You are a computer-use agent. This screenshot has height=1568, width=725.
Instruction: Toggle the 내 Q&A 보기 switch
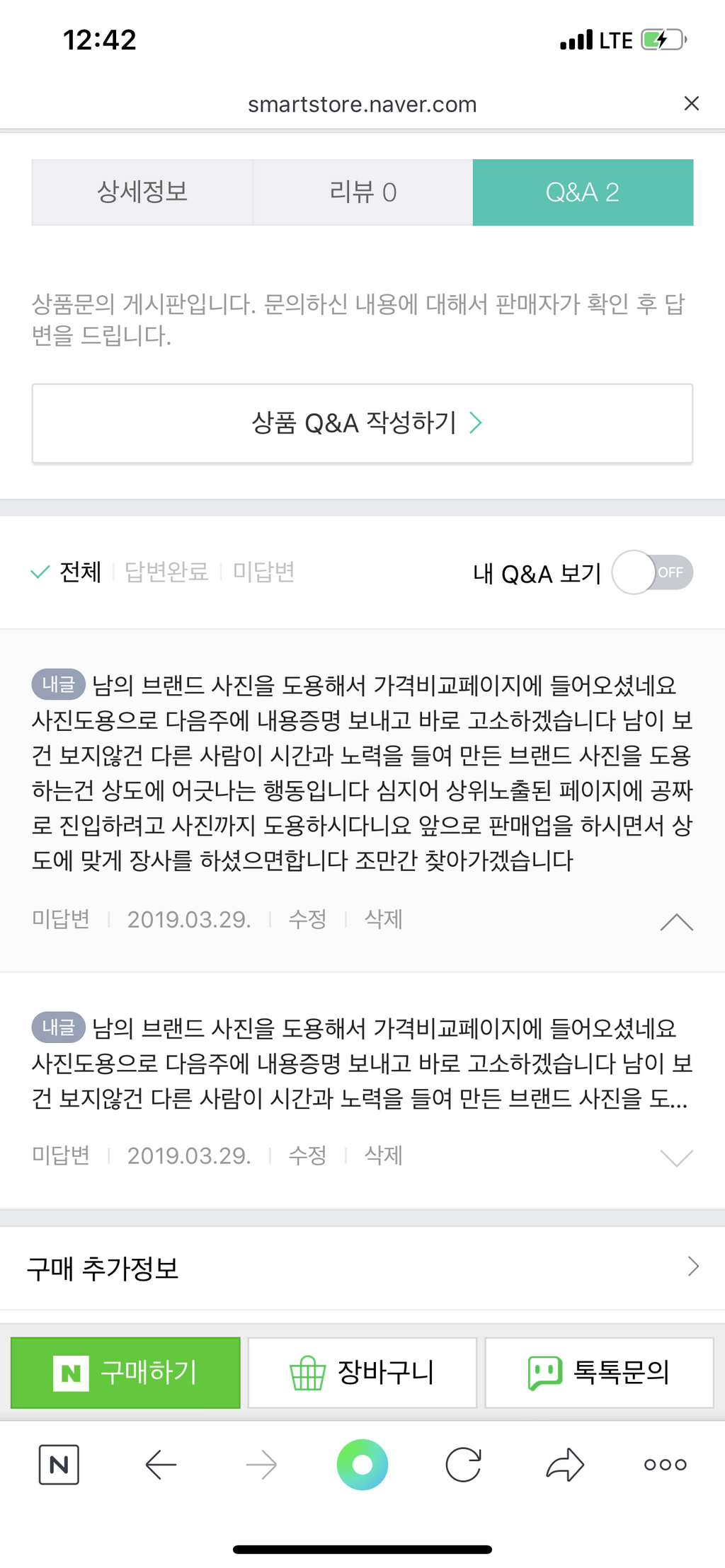pyautogui.click(x=652, y=572)
